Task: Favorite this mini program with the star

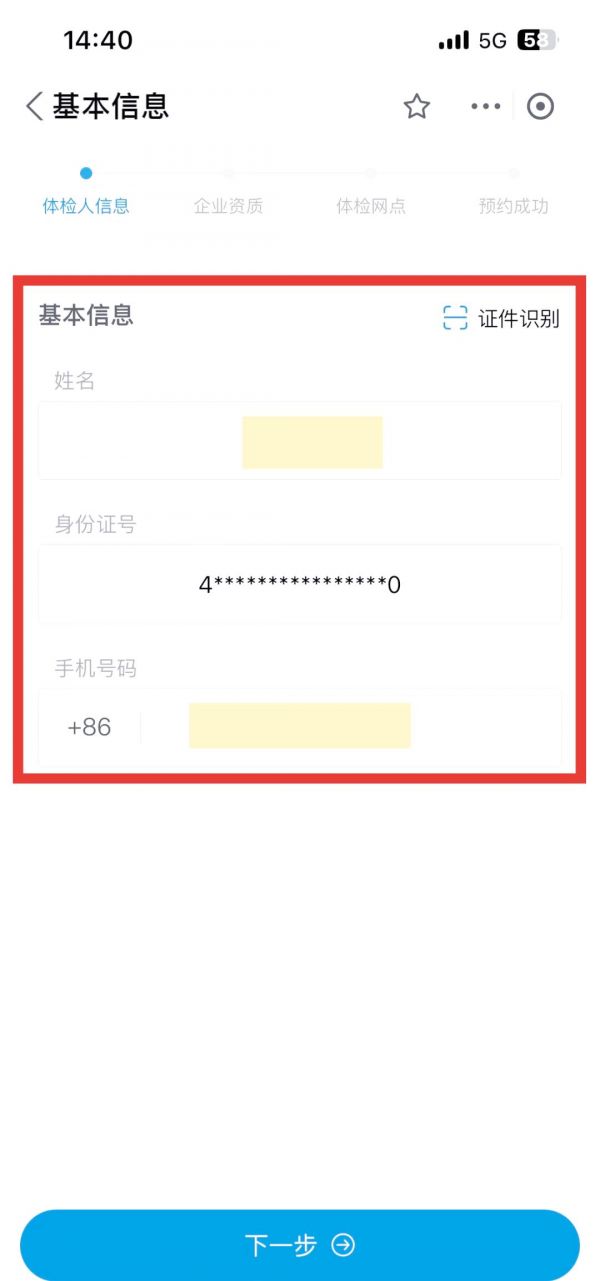Action: tap(416, 107)
